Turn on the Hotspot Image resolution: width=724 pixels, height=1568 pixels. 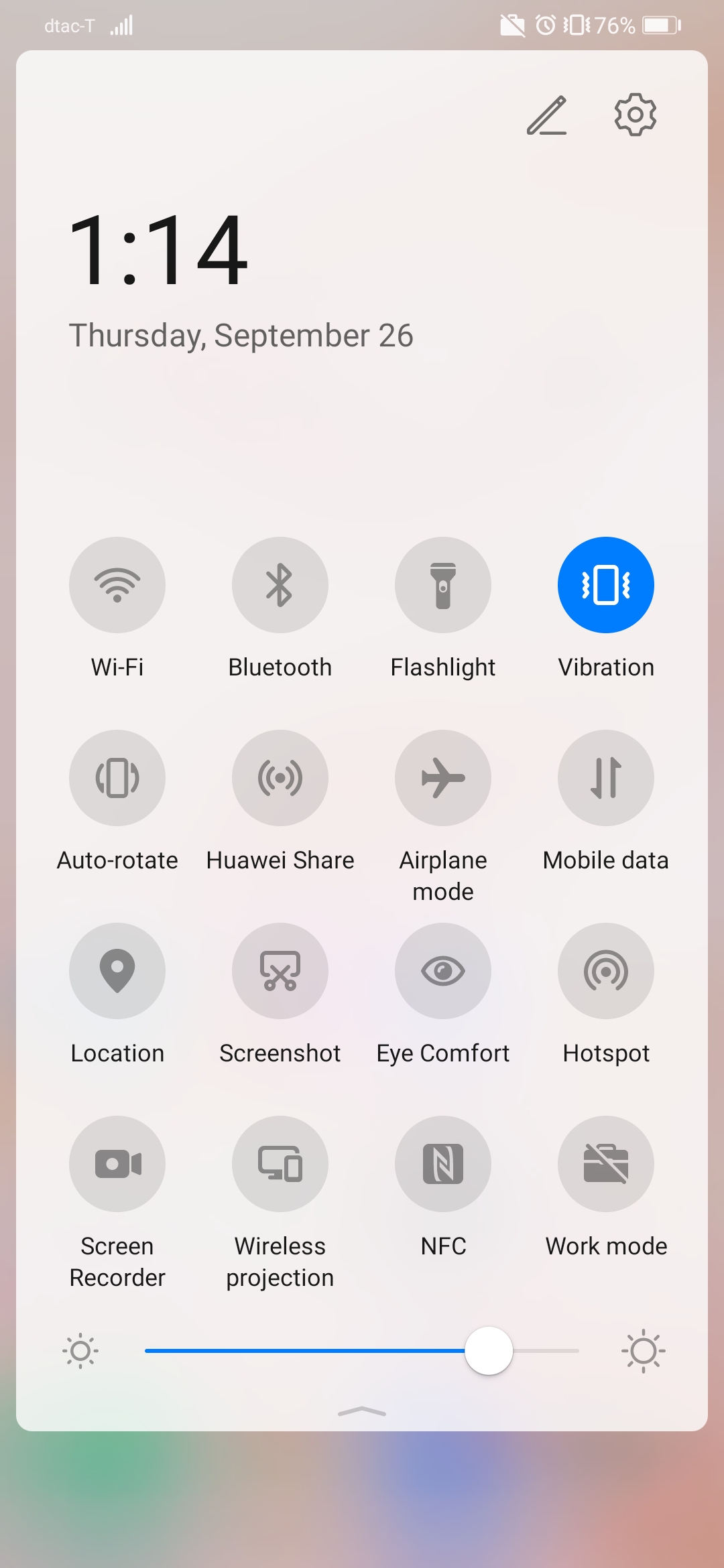[606, 971]
